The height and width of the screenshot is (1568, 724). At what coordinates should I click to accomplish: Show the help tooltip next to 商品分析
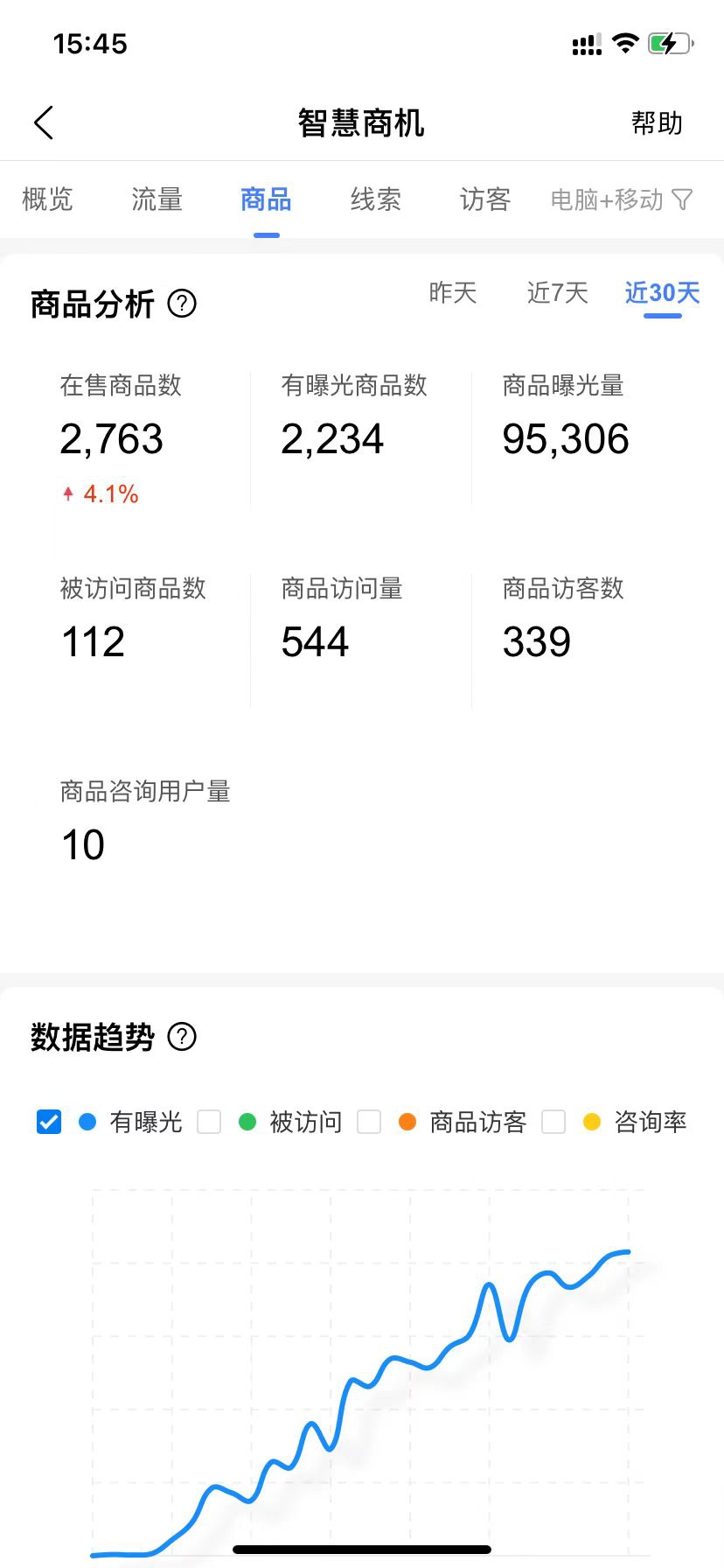pyautogui.click(x=182, y=304)
